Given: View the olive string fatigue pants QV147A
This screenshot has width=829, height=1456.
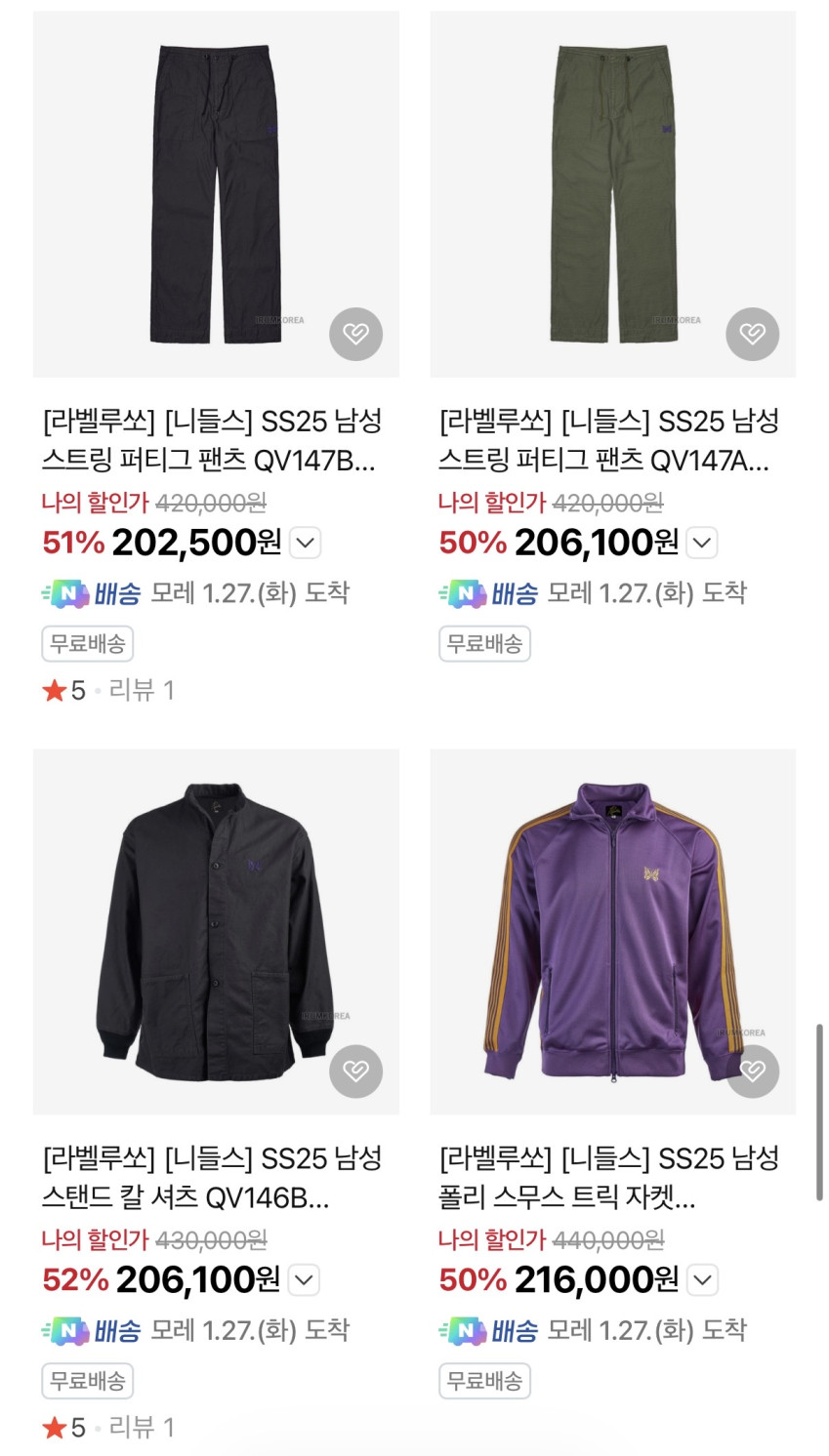Looking at the screenshot, I should pyautogui.click(x=612, y=194).
